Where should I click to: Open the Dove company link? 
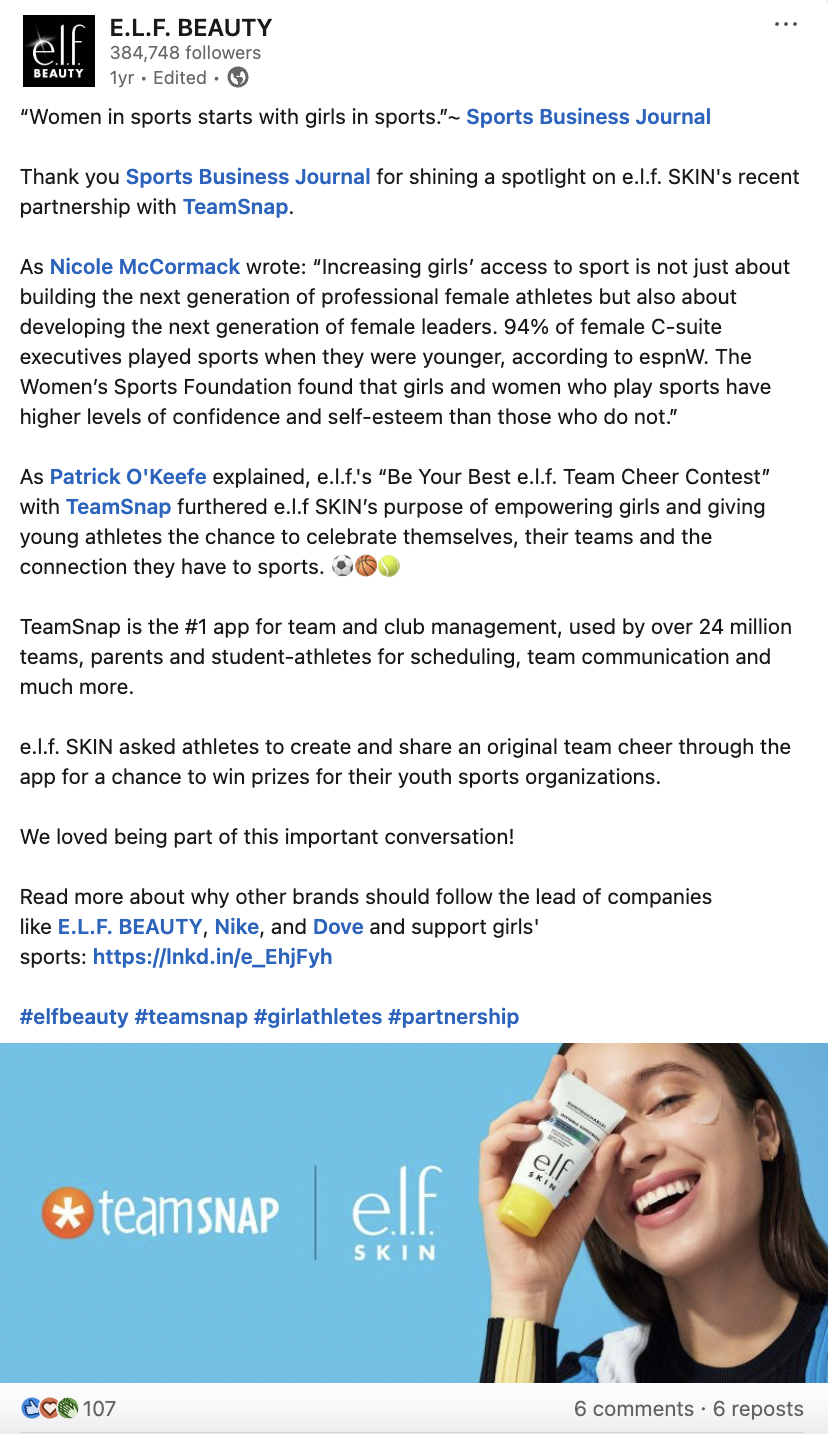click(338, 927)
